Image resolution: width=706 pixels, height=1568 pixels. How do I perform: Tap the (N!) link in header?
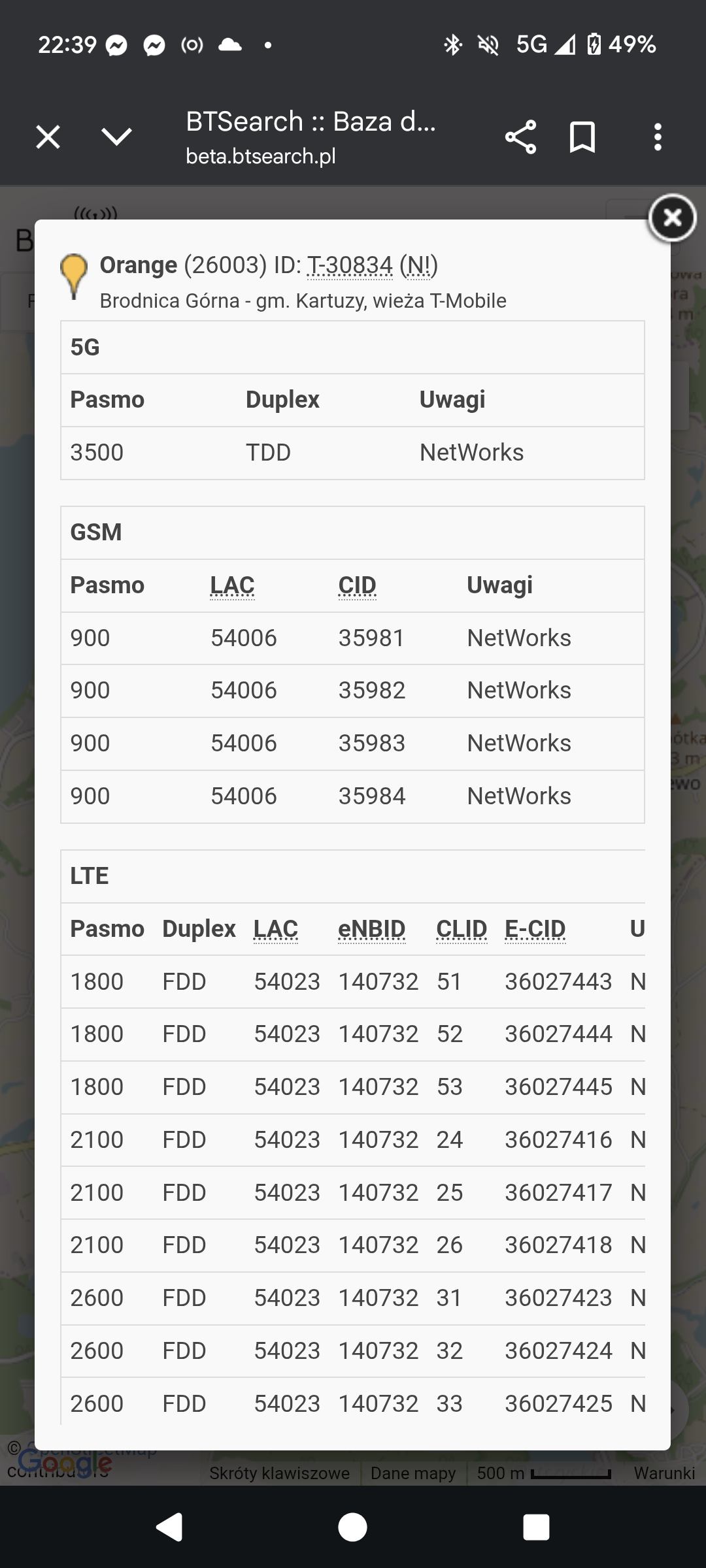pyautogui.click(x=418, y=265)
